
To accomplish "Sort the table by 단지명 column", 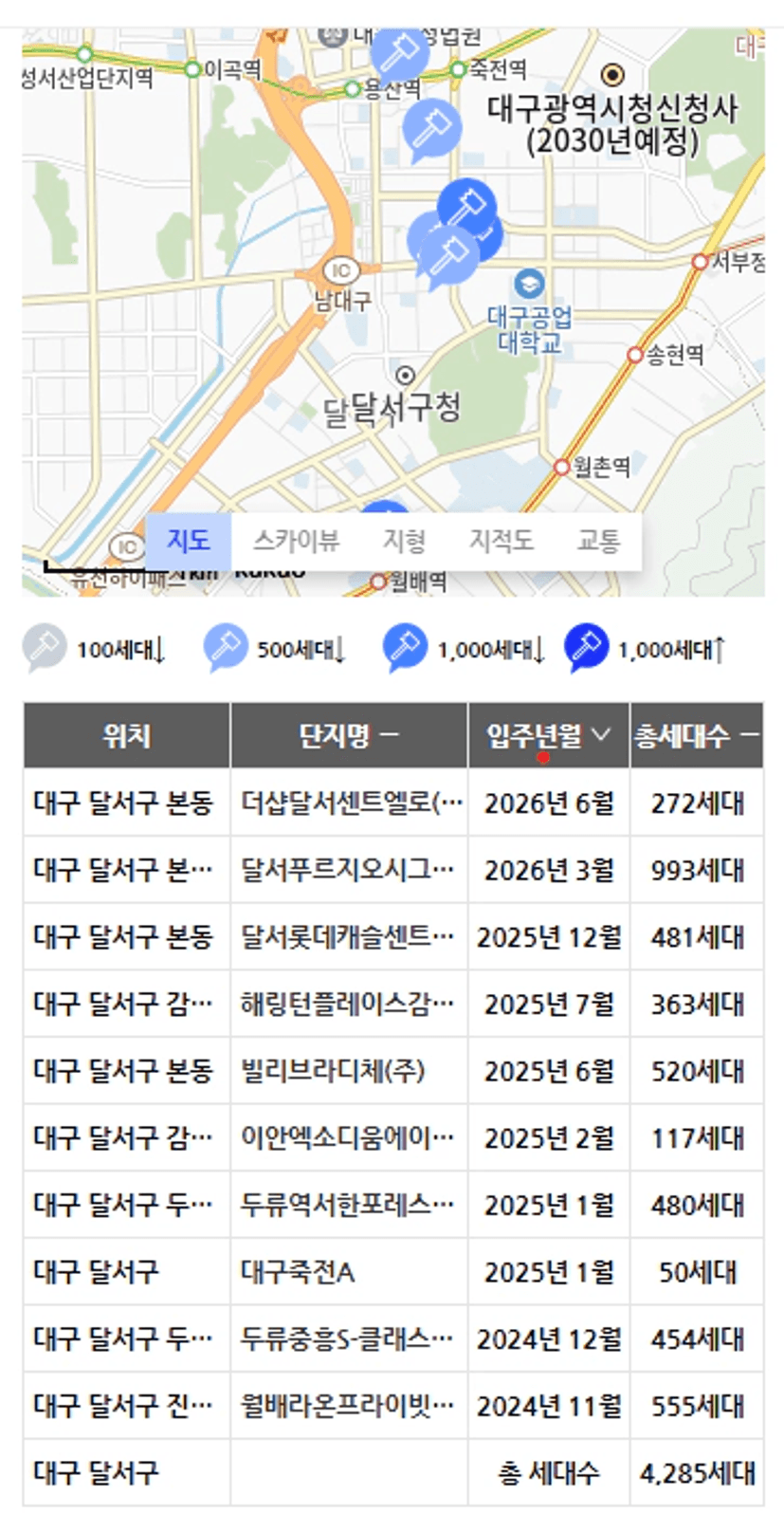I will 349,735.
